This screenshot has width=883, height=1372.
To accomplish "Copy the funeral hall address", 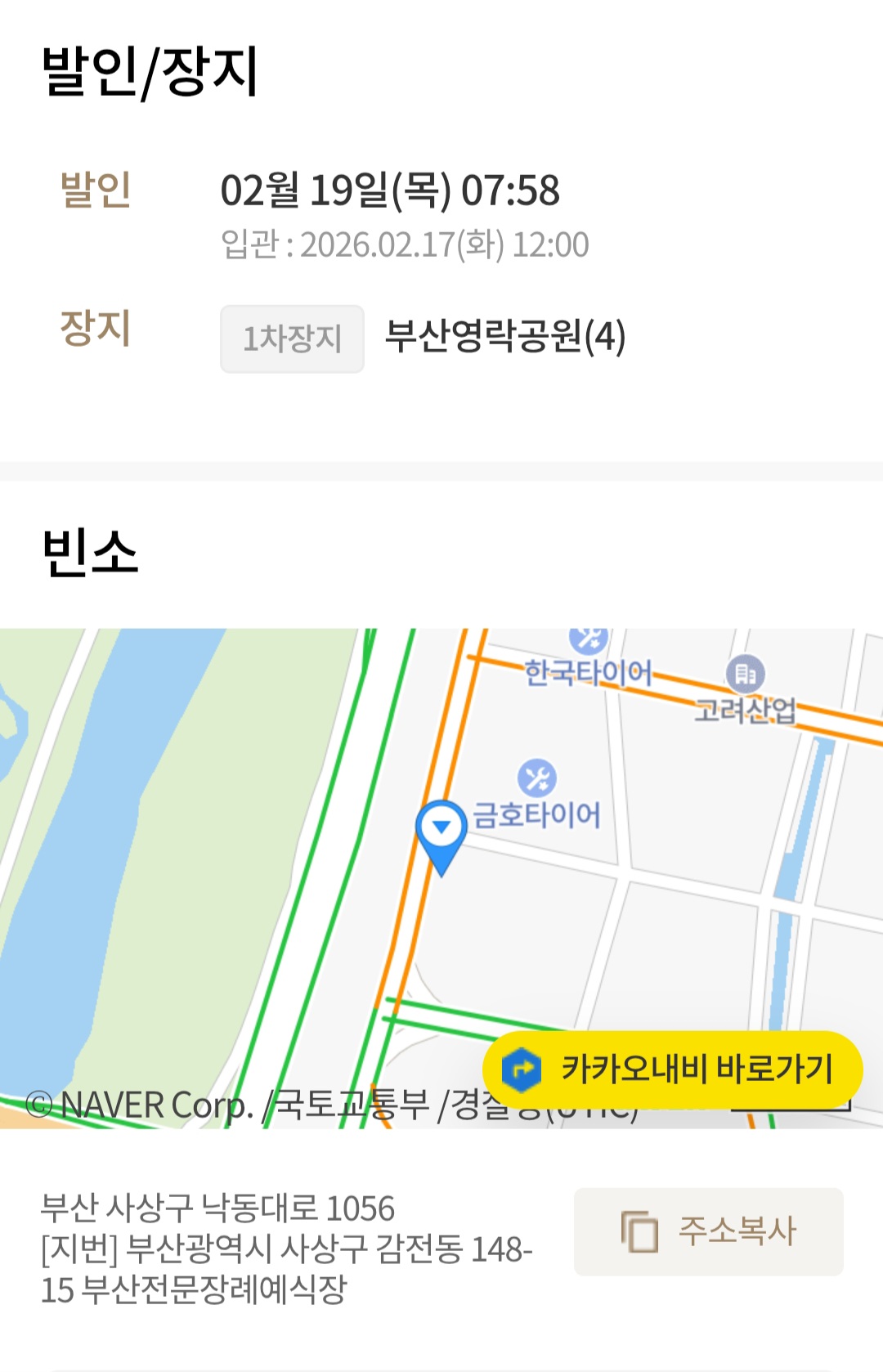I will 708,1231.
